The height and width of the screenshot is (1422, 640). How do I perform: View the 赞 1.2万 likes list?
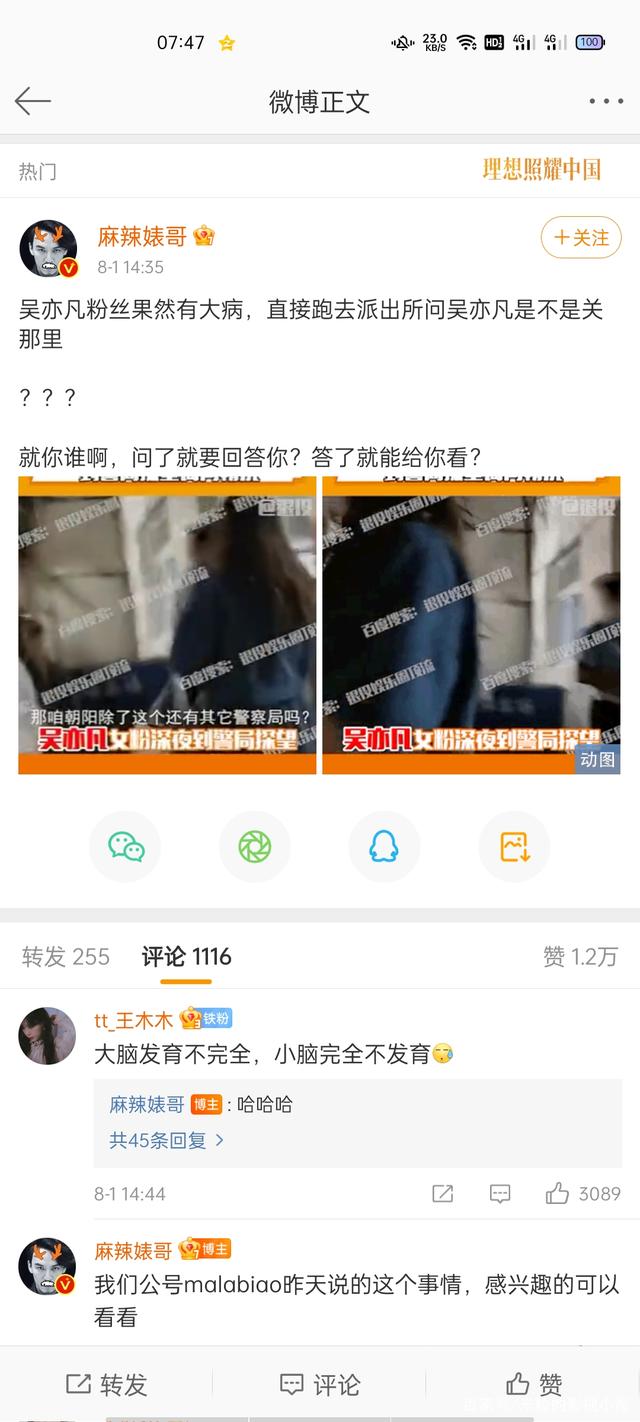[x=580, y=957]
